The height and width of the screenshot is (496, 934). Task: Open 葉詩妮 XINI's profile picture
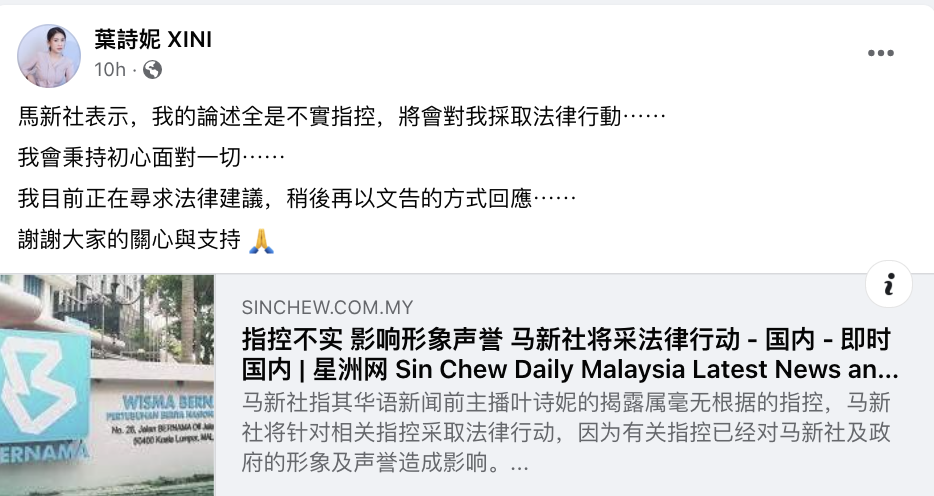49,55
